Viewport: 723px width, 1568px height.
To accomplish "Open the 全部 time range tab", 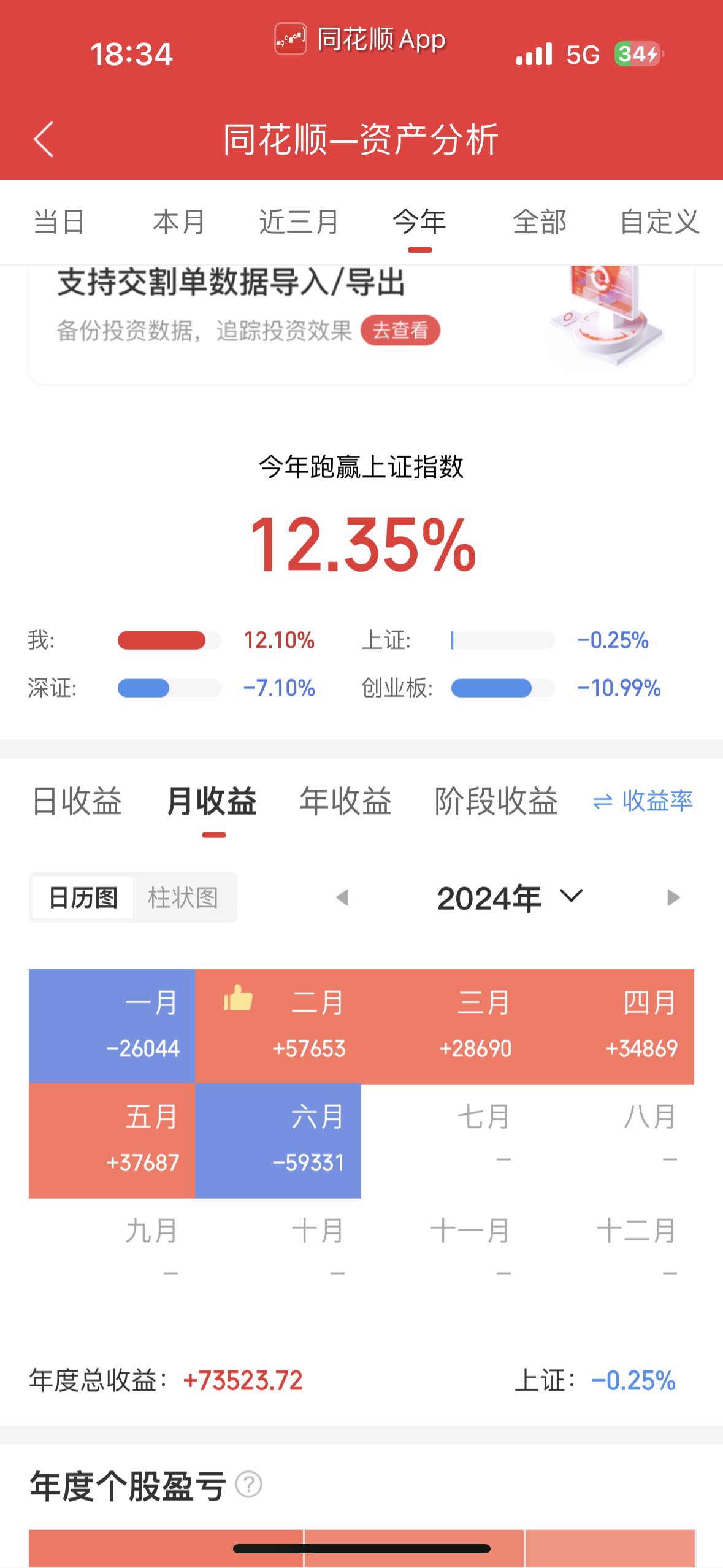I will click(540, 221).
